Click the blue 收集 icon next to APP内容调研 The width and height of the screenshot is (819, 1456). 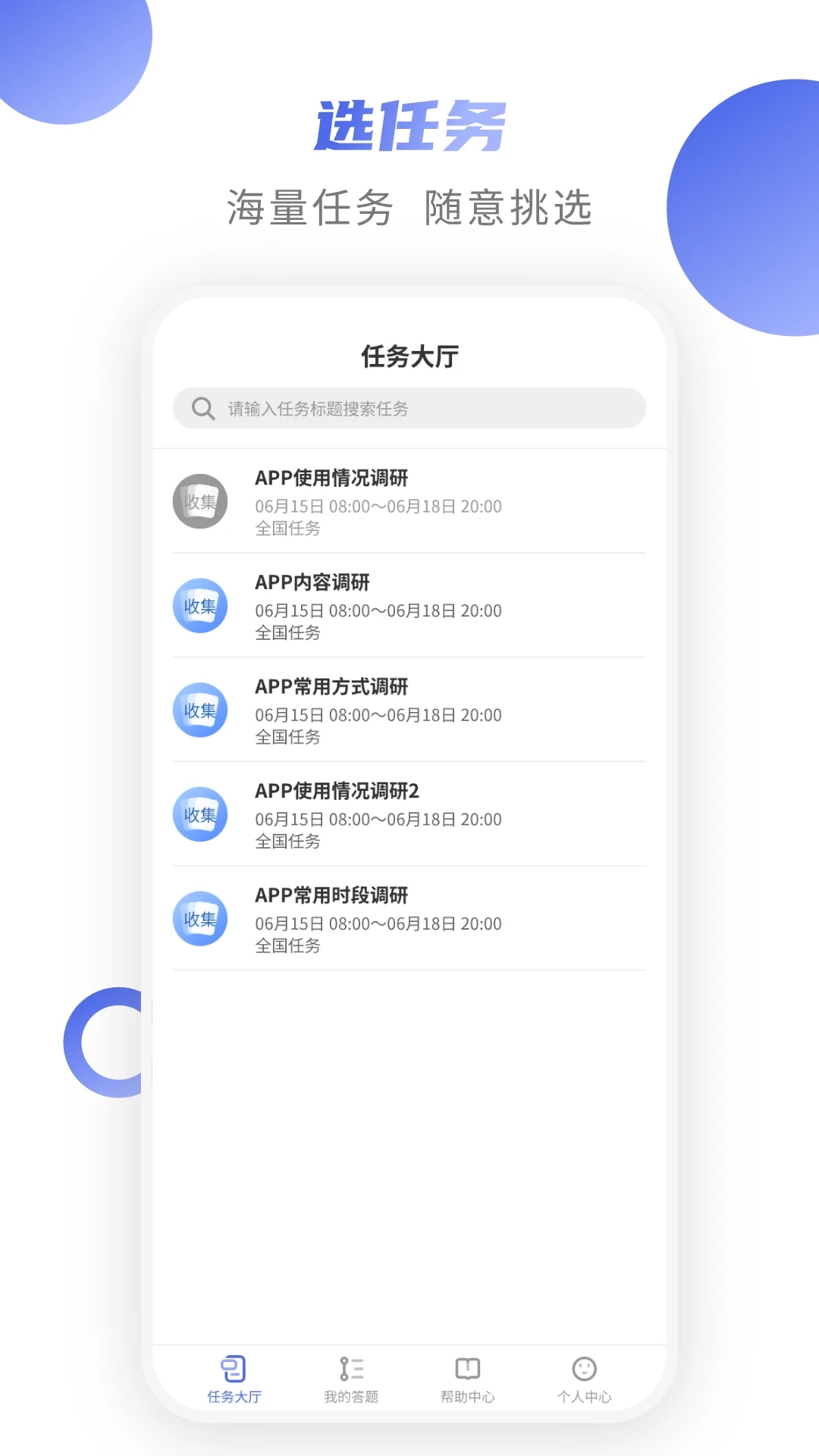pos(200,606)
